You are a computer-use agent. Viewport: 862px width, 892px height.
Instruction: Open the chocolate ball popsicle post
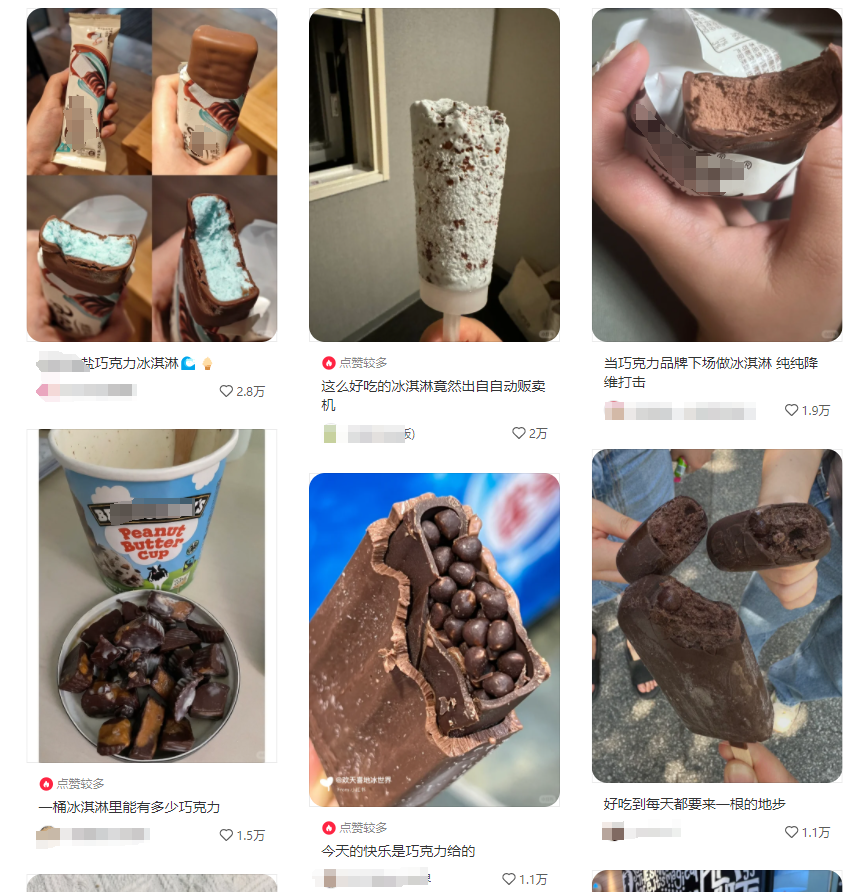coord(434,640)
